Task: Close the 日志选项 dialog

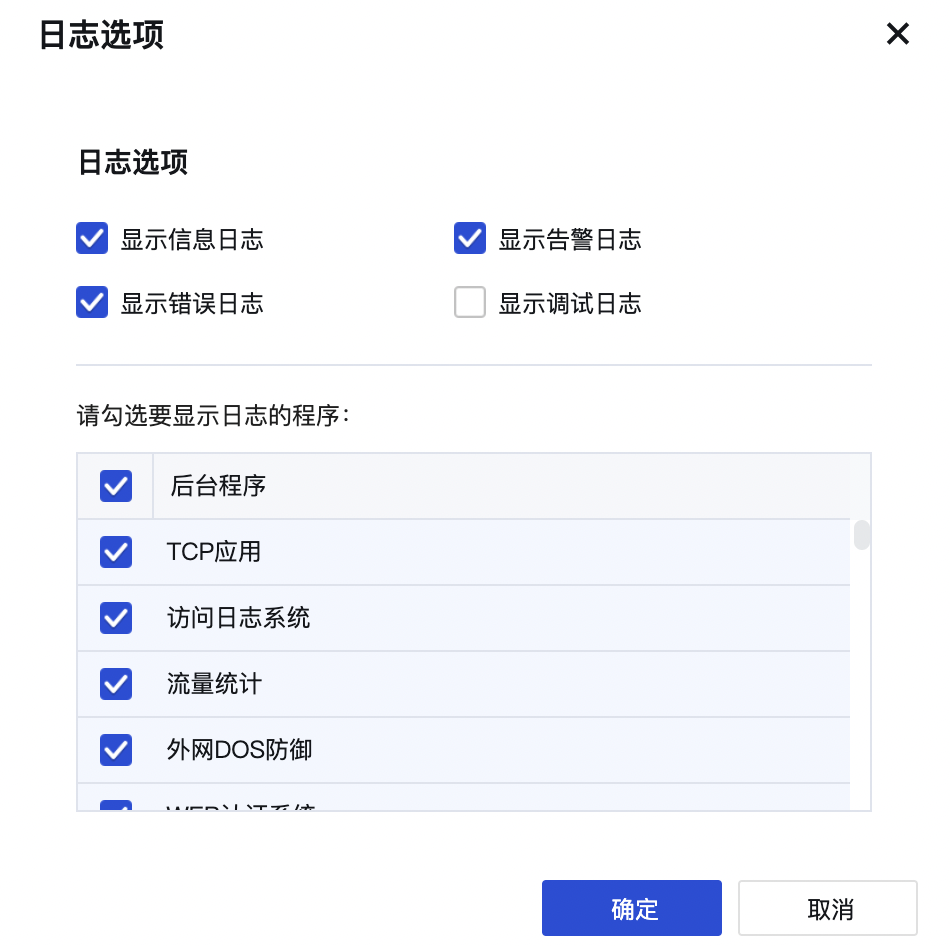Action: pos(897,34)
